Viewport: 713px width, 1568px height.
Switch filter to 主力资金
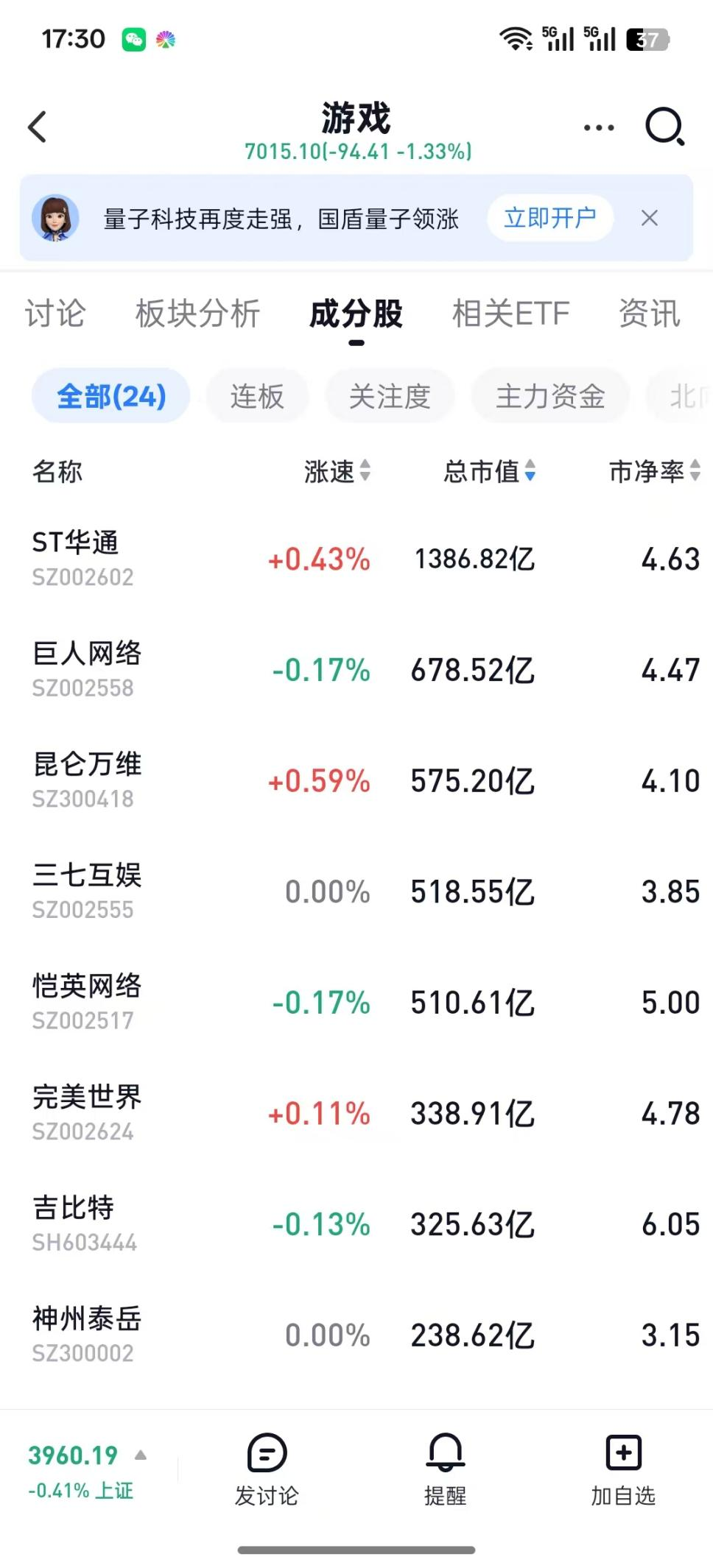tap(549, 395)
